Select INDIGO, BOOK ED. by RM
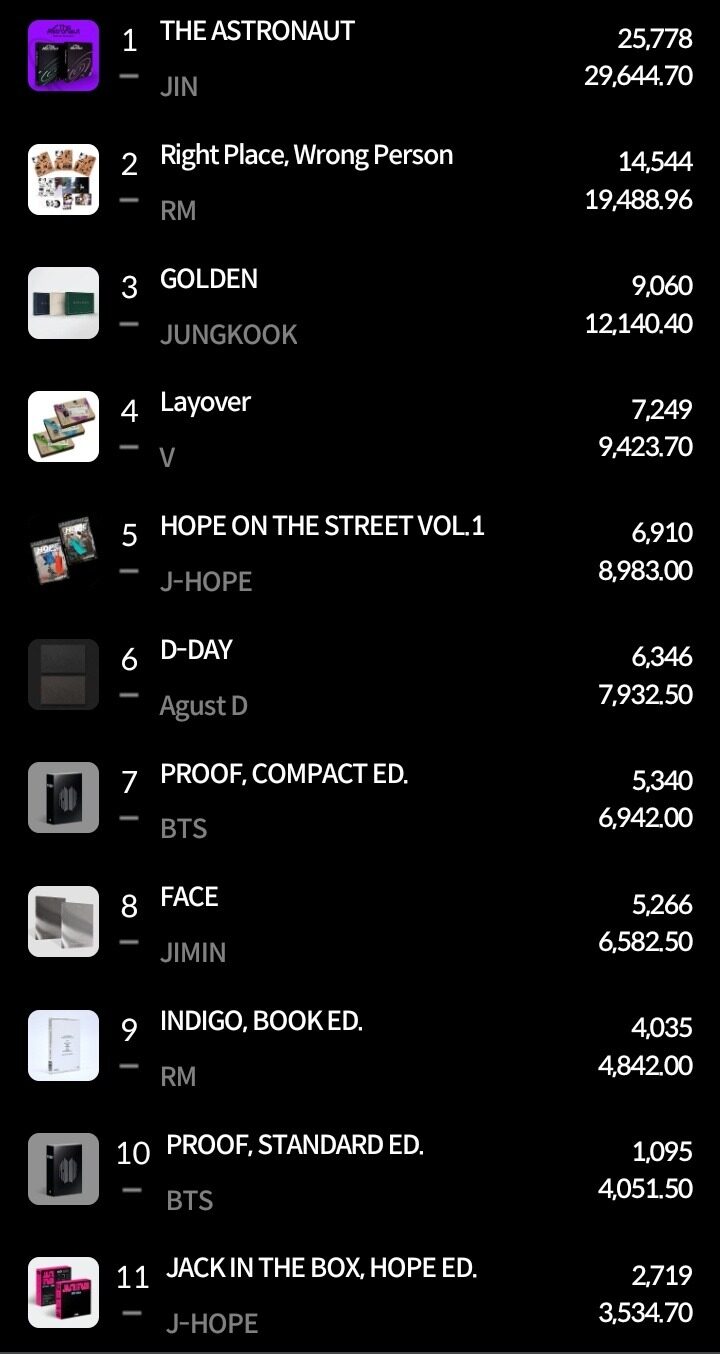 coord(261,1022)
